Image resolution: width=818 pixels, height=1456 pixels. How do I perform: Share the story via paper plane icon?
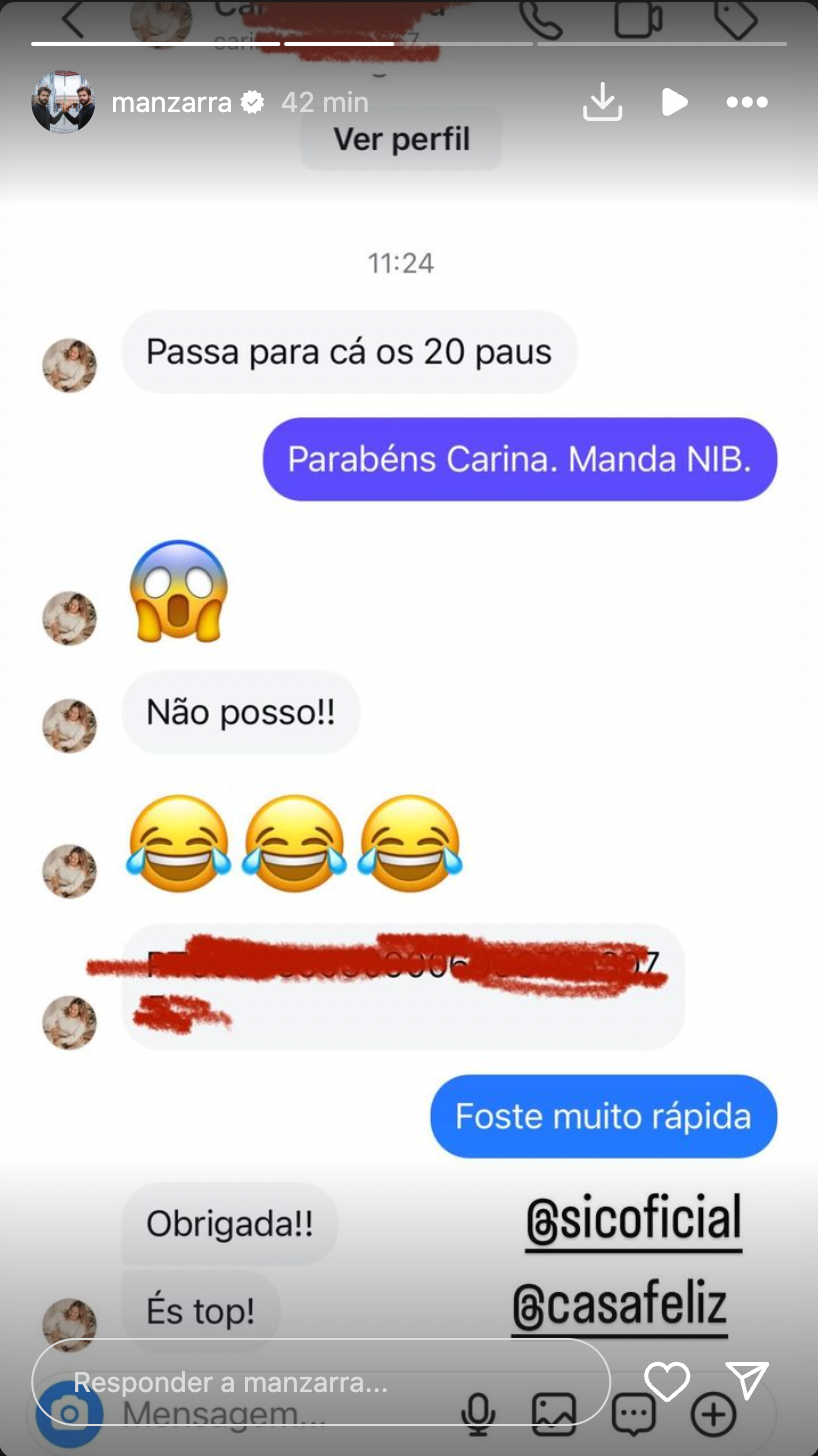[x=747, y=1380]
